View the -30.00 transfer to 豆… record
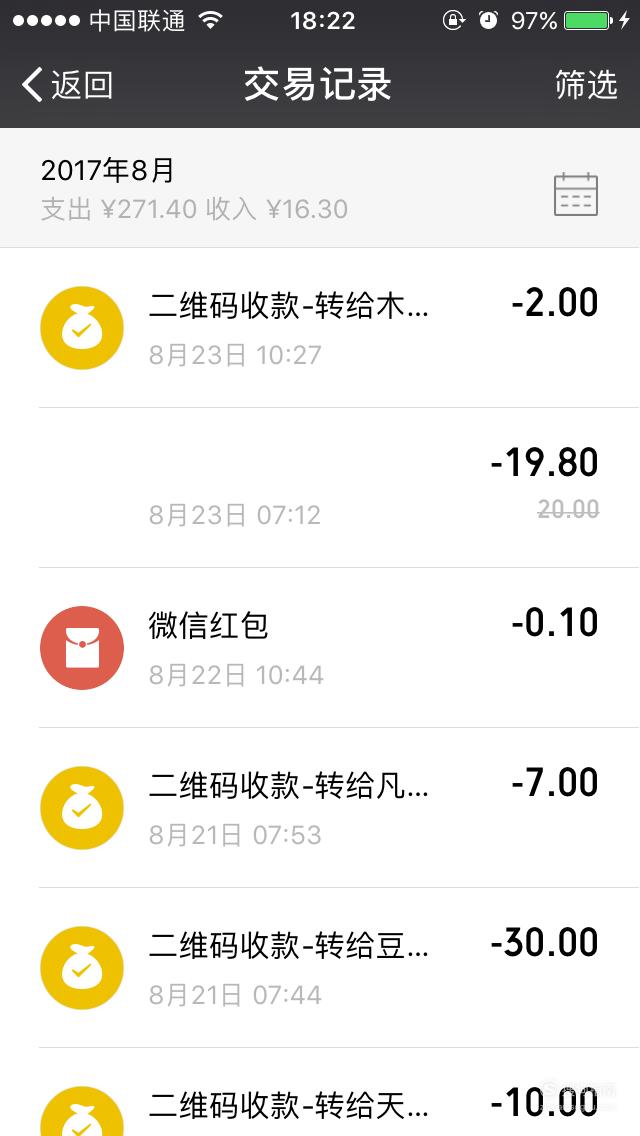 (320, 968)
